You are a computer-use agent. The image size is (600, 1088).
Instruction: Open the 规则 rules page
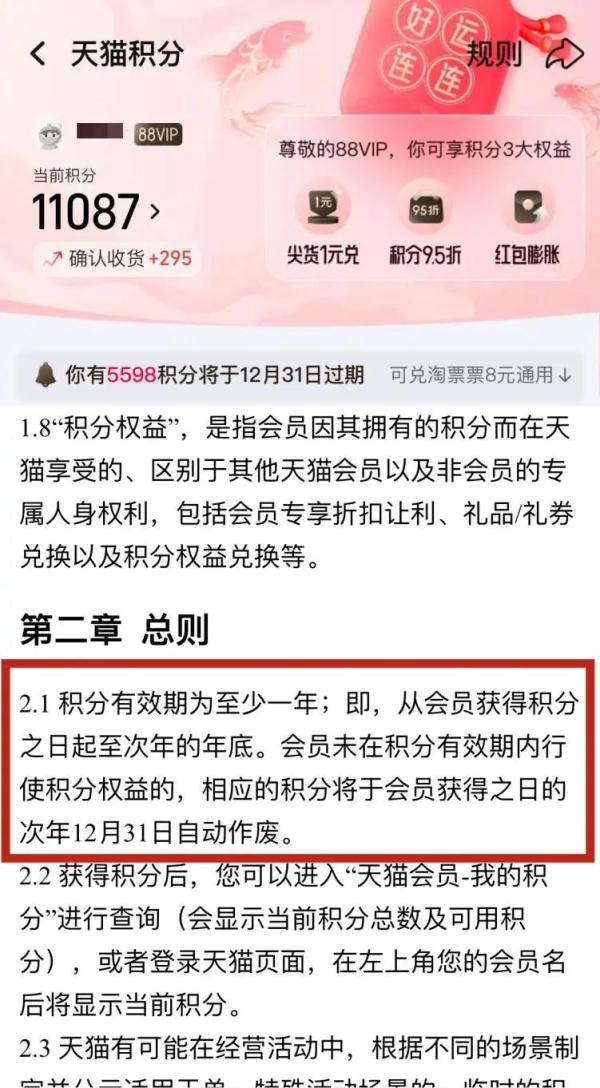click(494, 54)
